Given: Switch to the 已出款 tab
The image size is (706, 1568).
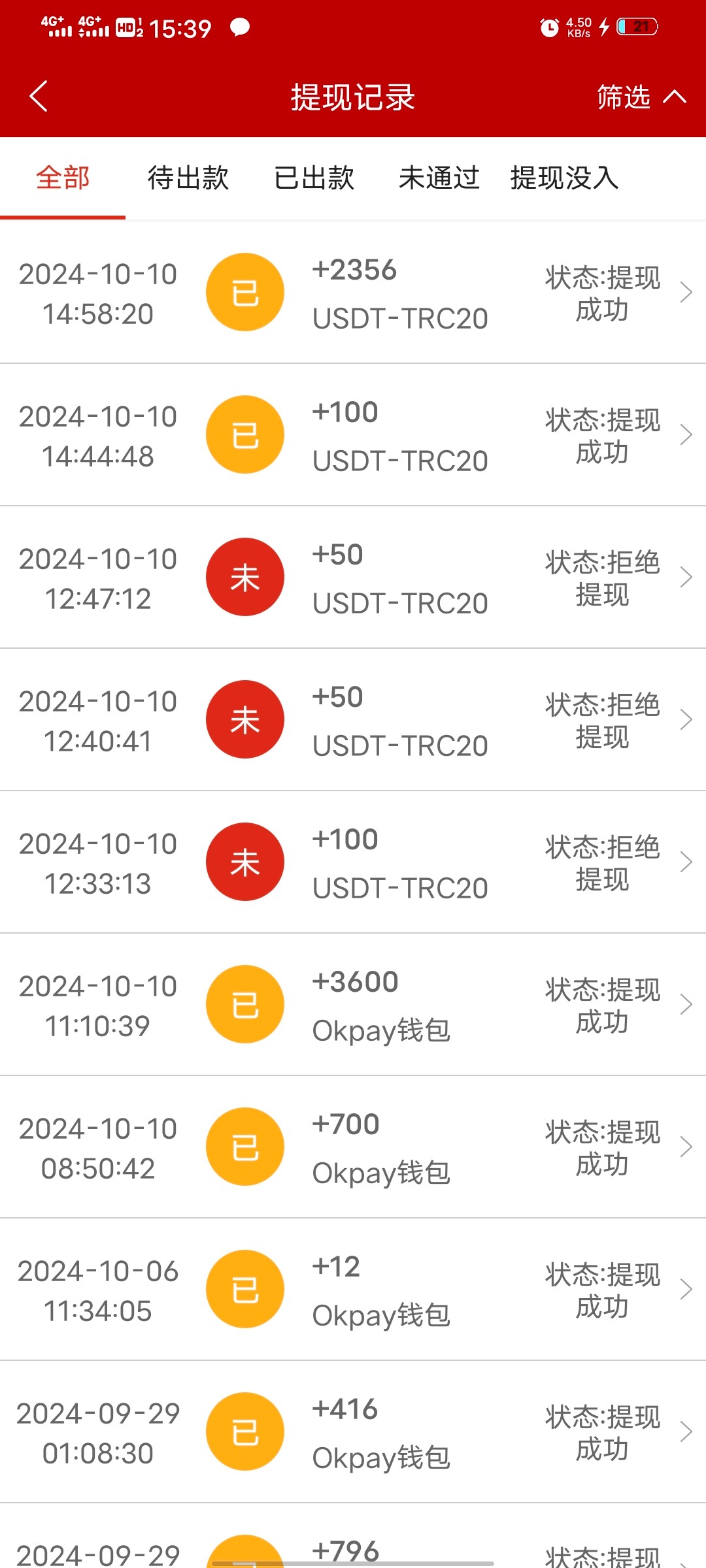Looking at the screenshot, I should 314,178.
